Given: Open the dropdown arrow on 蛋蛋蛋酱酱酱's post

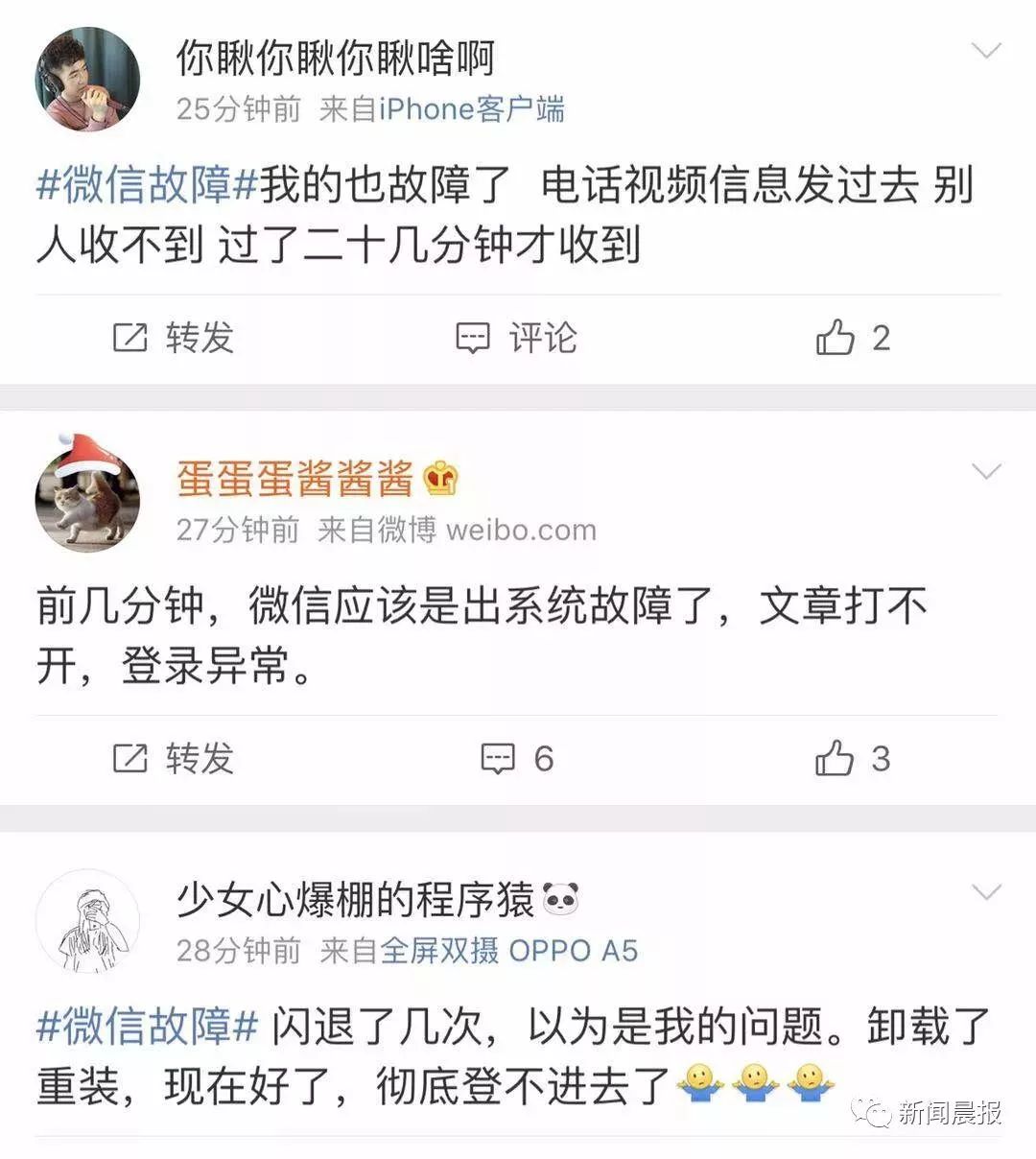Looking at the screenshot, I should click(x=987, y=470).
